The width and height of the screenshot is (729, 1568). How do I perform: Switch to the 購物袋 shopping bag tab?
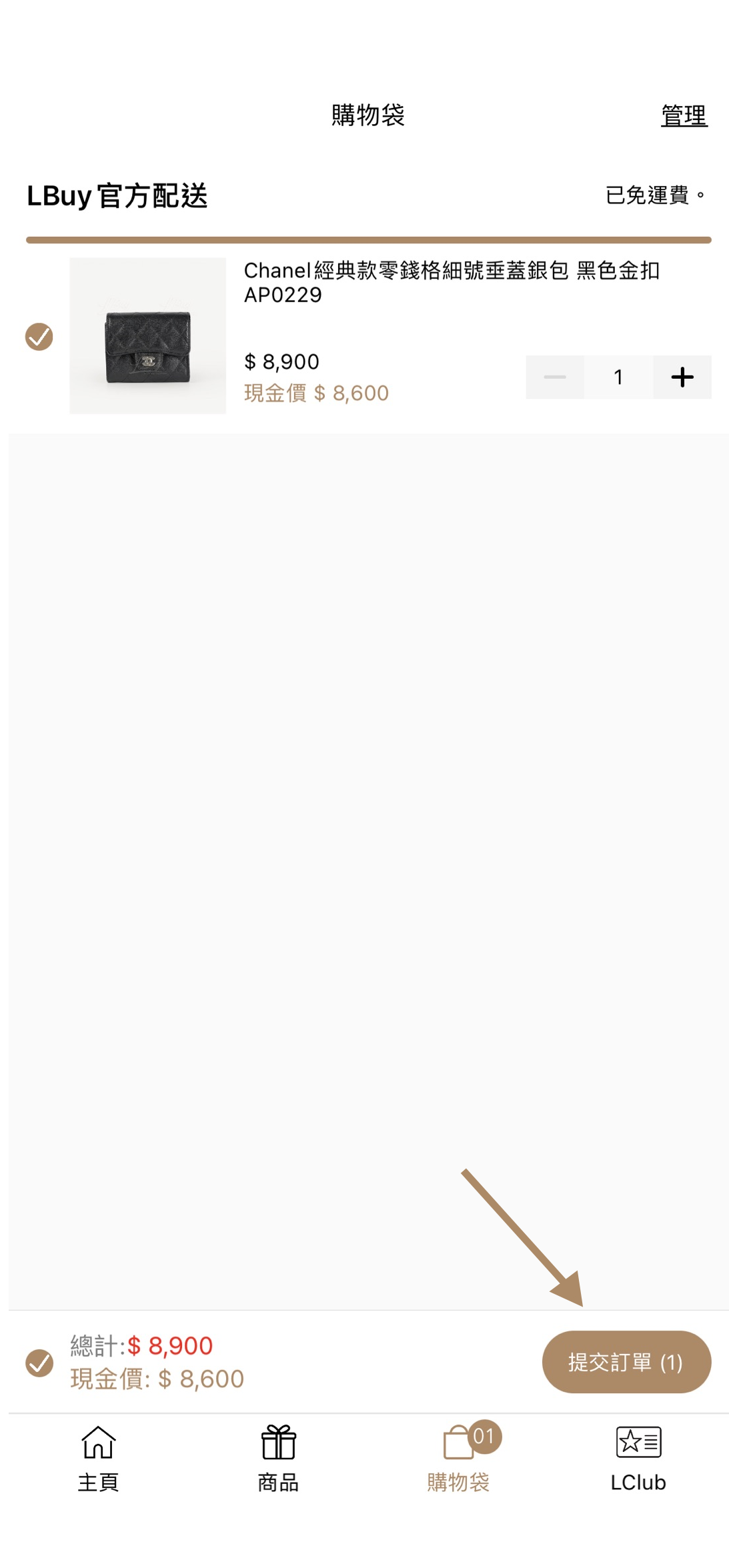point(459,1459)
